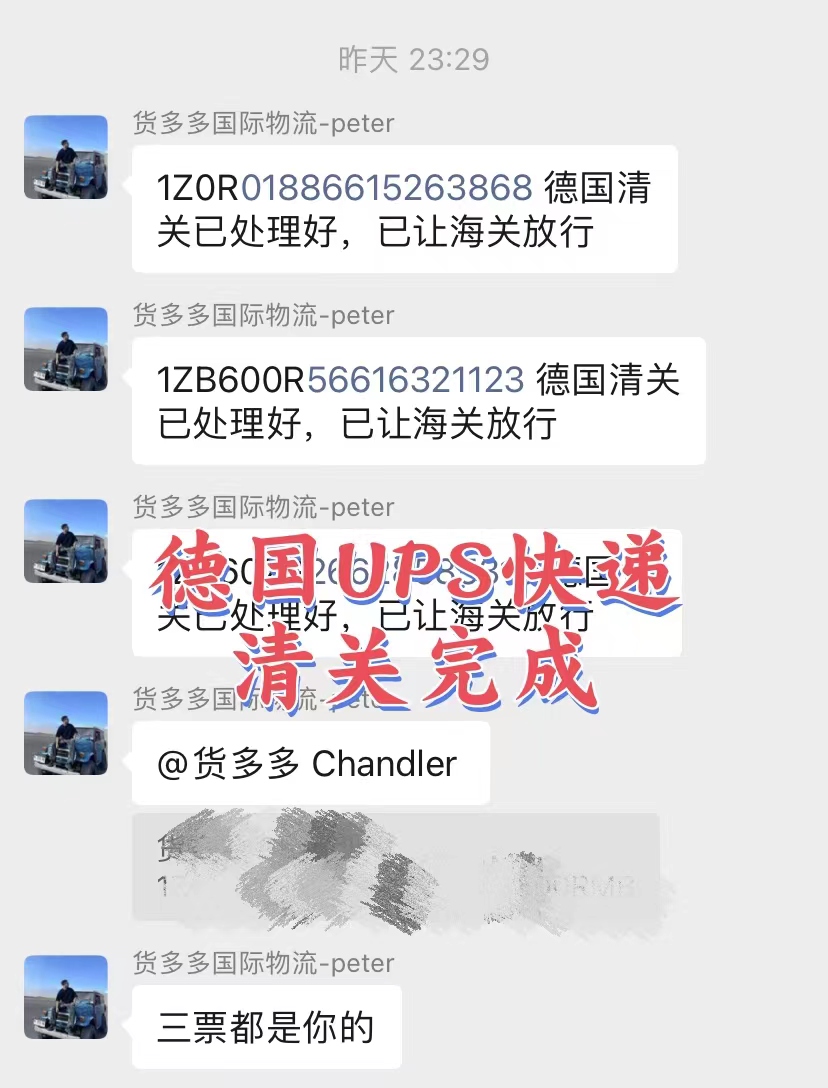Open peter's avatar next to the 1ZB600R message
Screen dimensions: 828x1088
65,348
